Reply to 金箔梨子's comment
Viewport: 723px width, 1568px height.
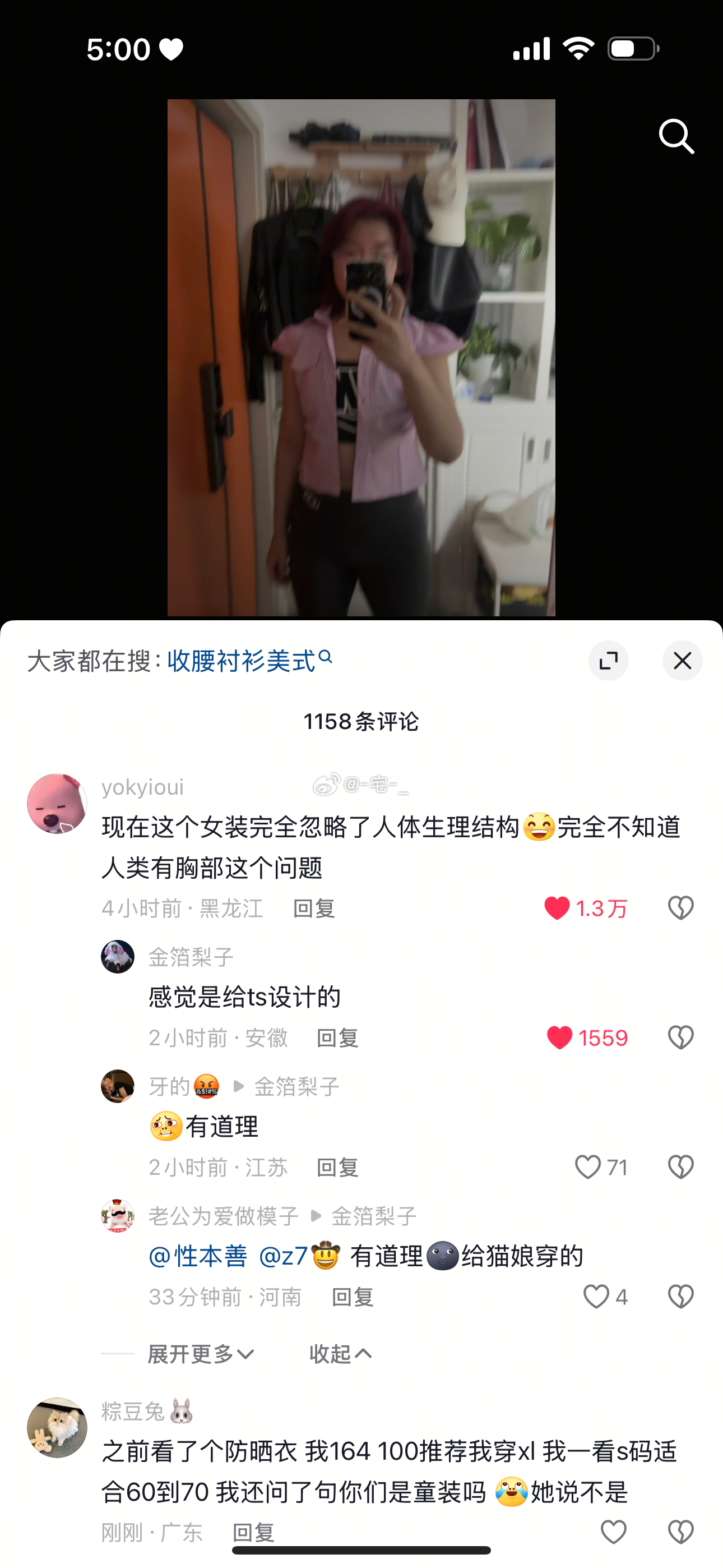(x=337, y=1038)
